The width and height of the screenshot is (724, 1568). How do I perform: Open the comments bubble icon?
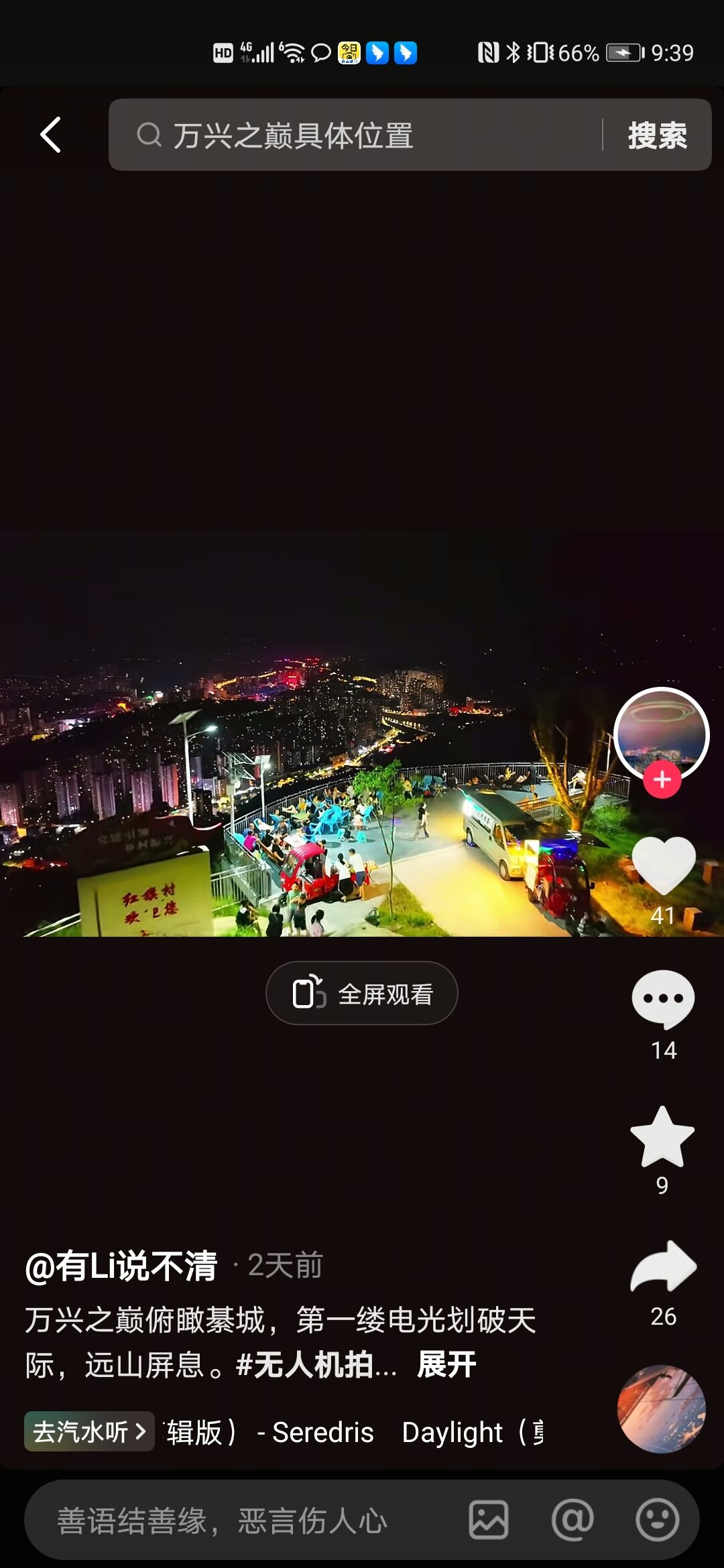coord(663,999)
